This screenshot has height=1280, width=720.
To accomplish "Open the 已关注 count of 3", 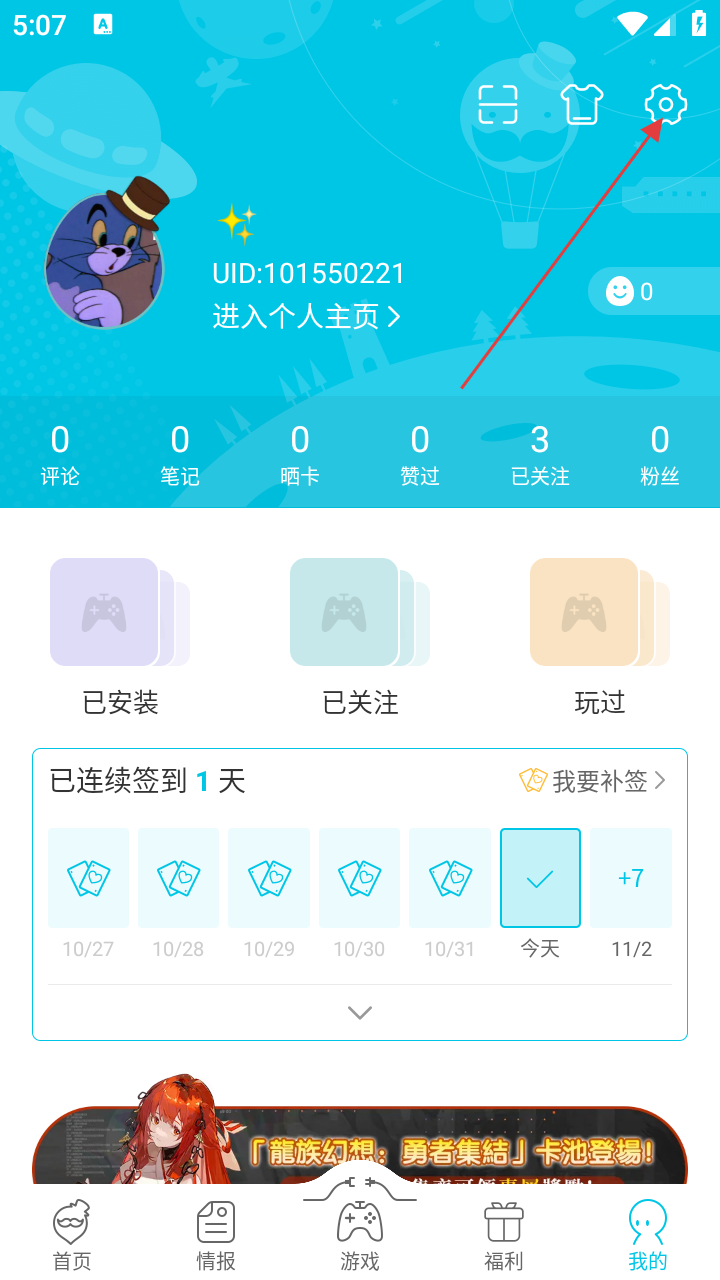I will (x=540, y=455).
